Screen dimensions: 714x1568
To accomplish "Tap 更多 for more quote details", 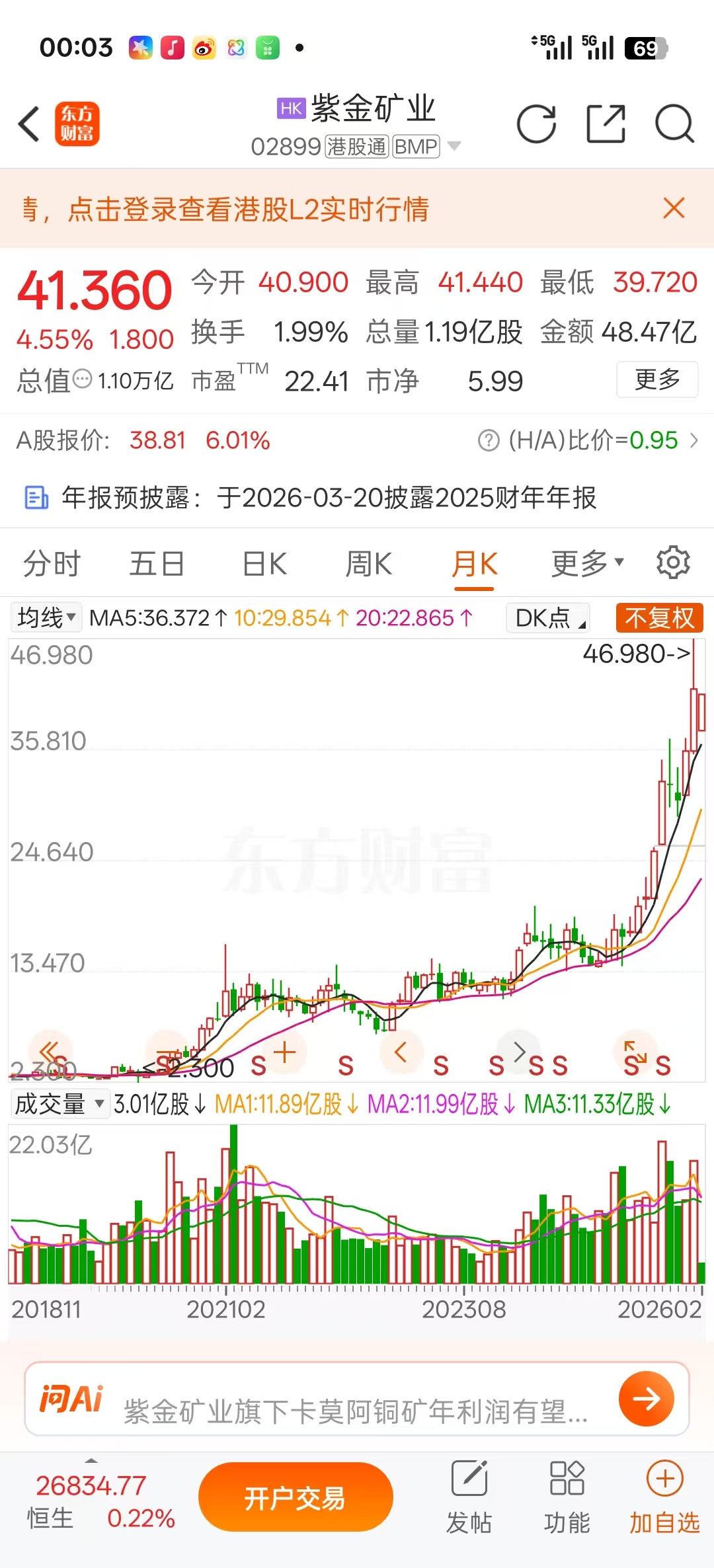I will point(657,379).
